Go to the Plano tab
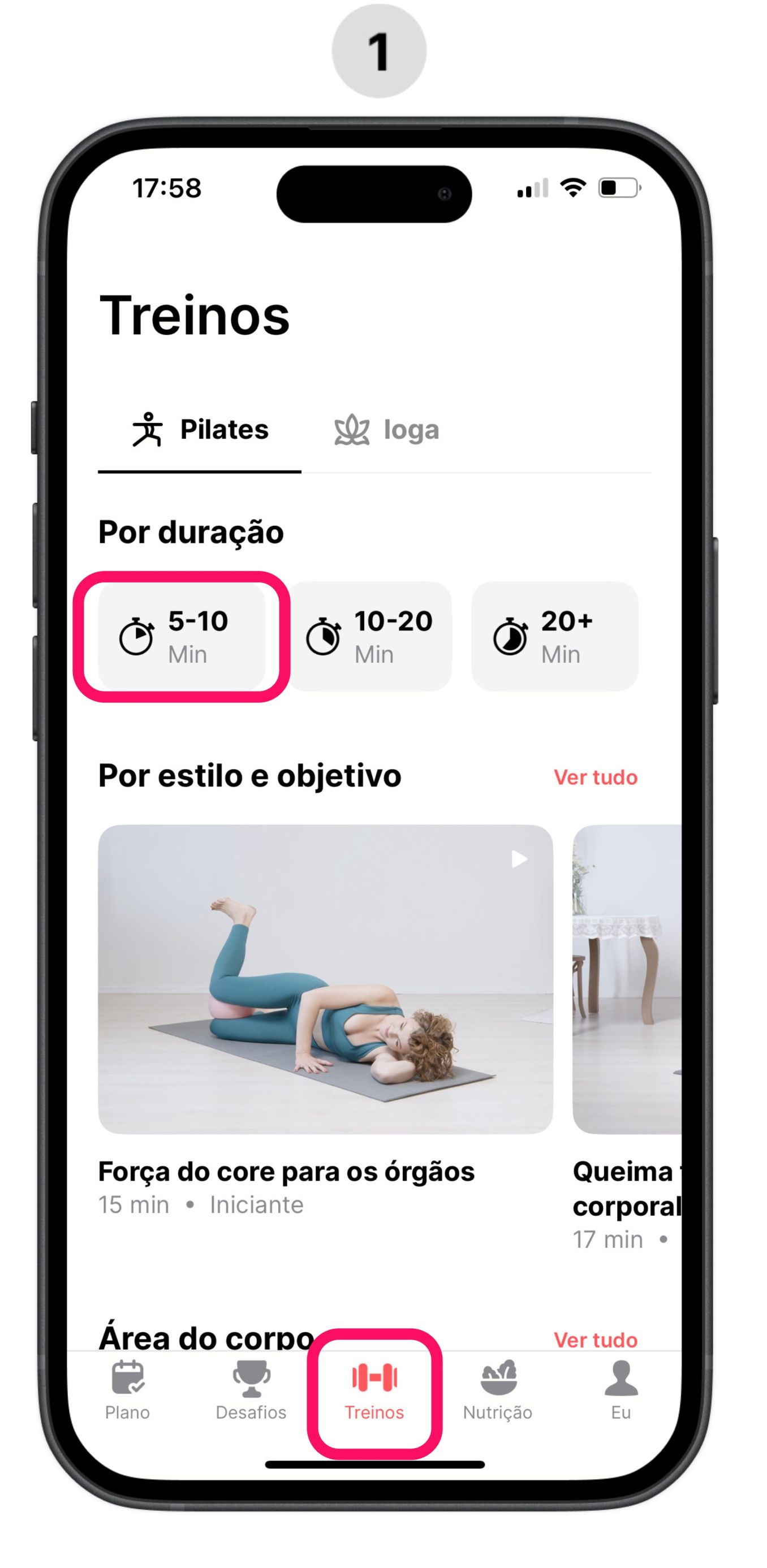Image resolution: width=767 pixels, height=1568 pixels. (x=127, y=1392)
